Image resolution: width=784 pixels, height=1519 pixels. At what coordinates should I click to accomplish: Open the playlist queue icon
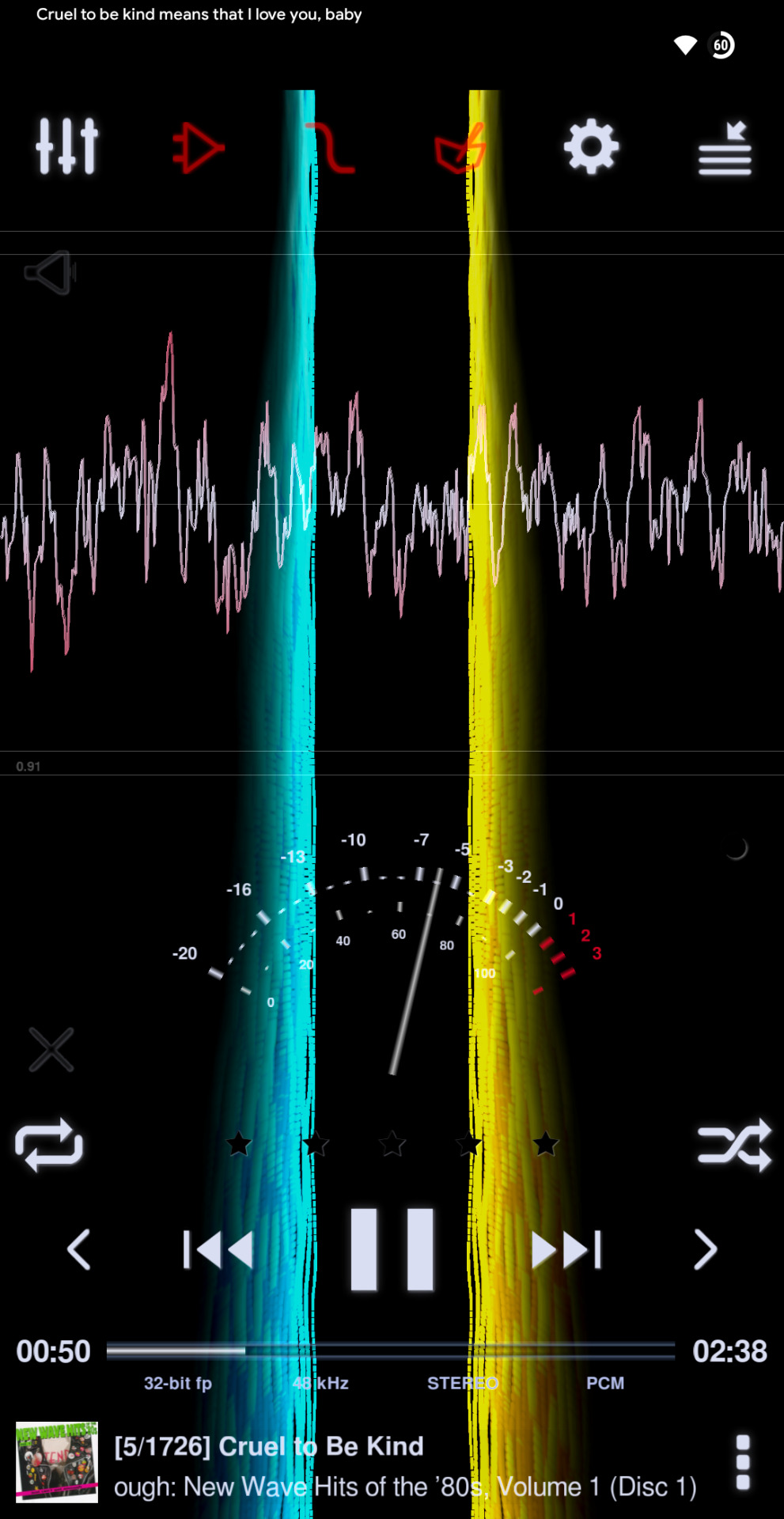[x=724, y=149]
